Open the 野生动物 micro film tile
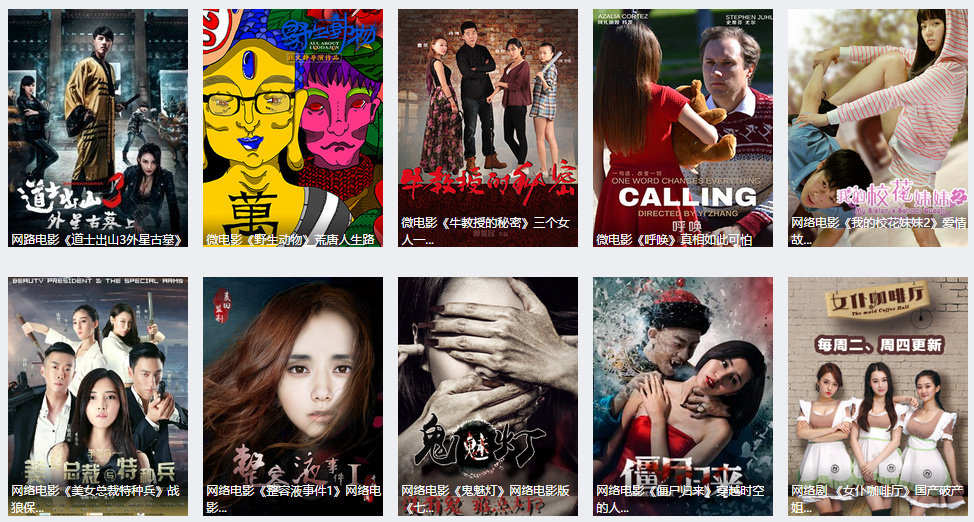 coord(293,128)
